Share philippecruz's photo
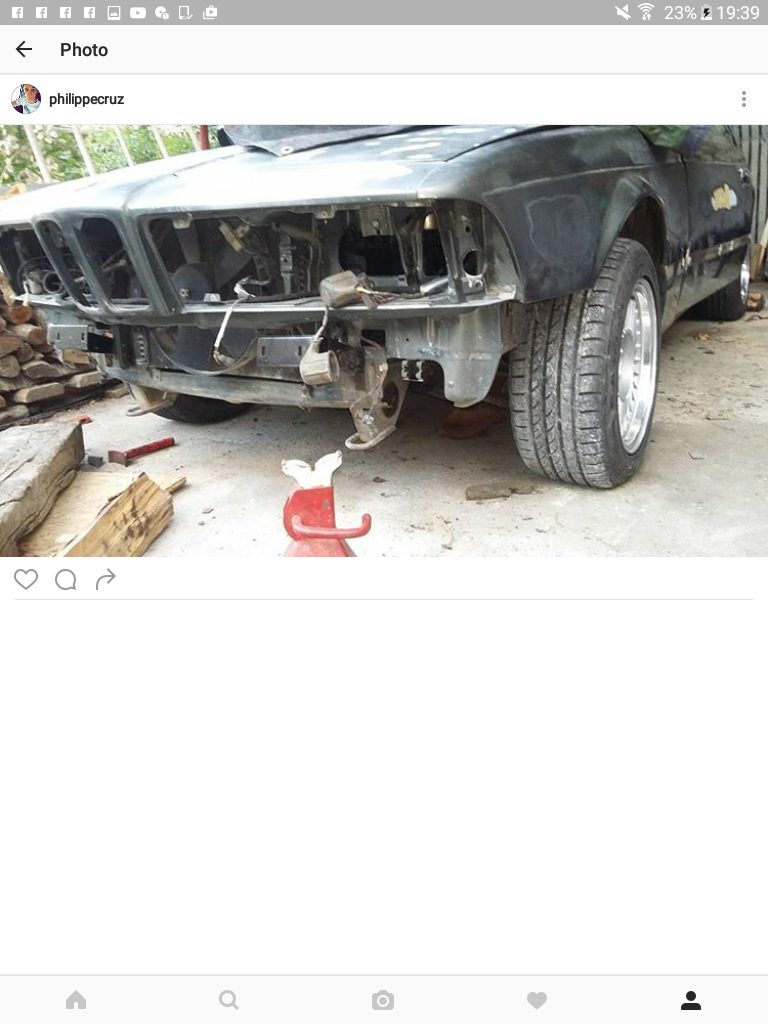768x1024 pixels. pos(106,579)
